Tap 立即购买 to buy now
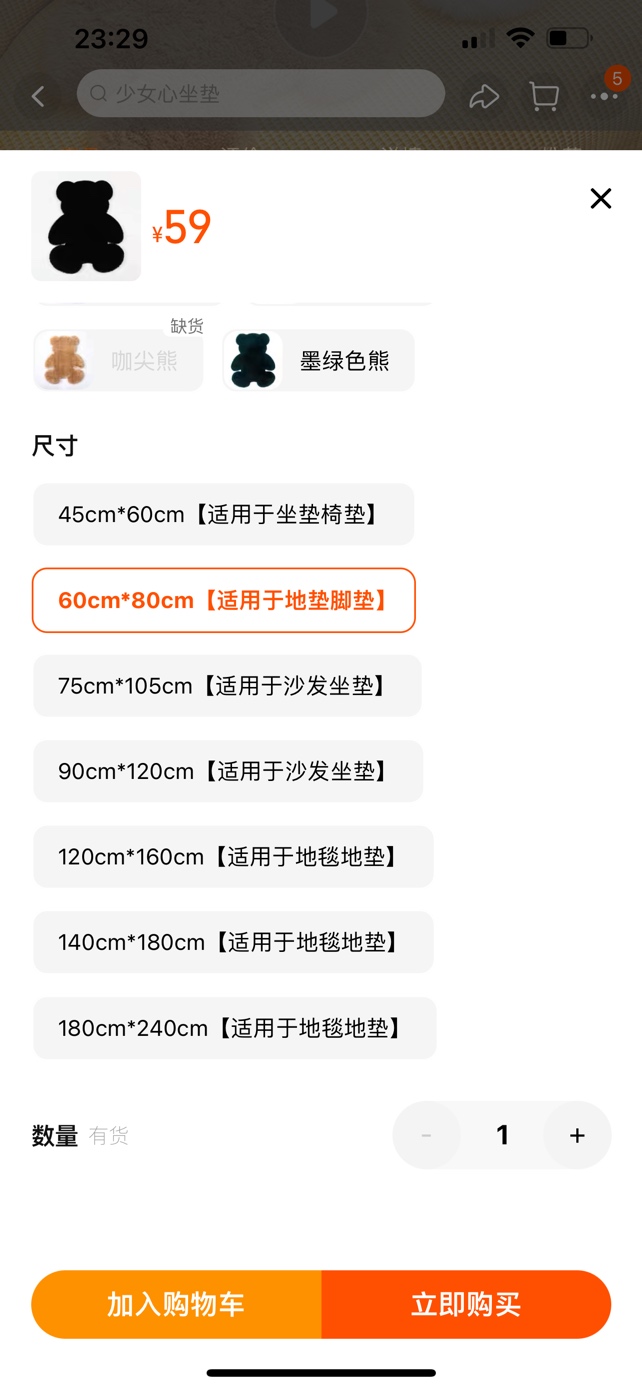Screen dimensions: 642x1389 coord(466,1304)
